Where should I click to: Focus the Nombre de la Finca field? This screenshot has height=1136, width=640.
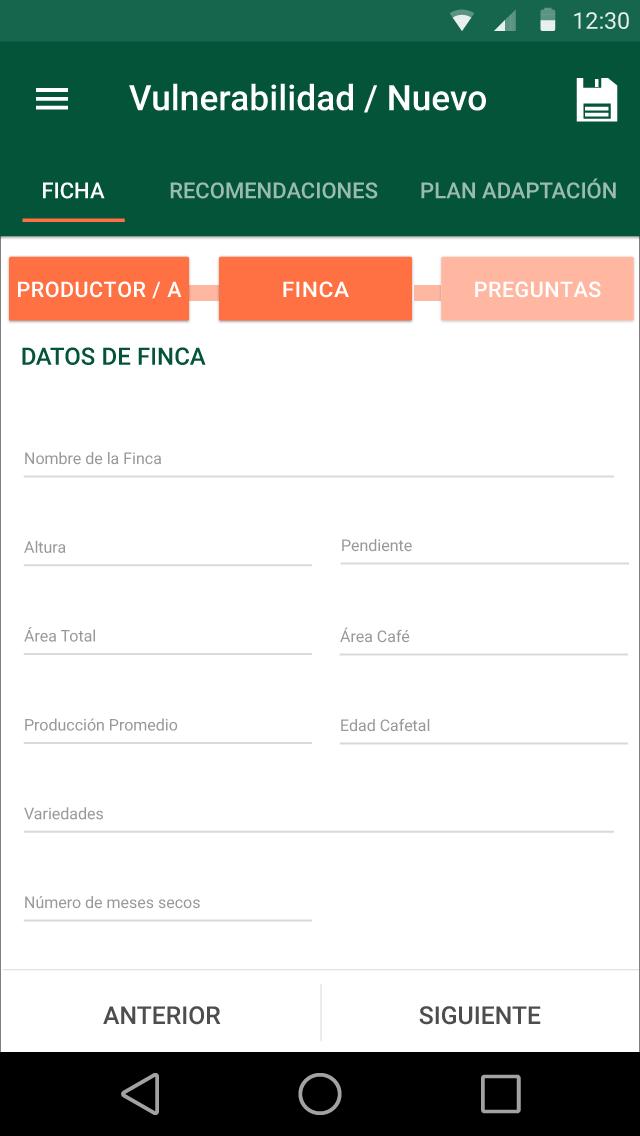[x=318, y=459]
